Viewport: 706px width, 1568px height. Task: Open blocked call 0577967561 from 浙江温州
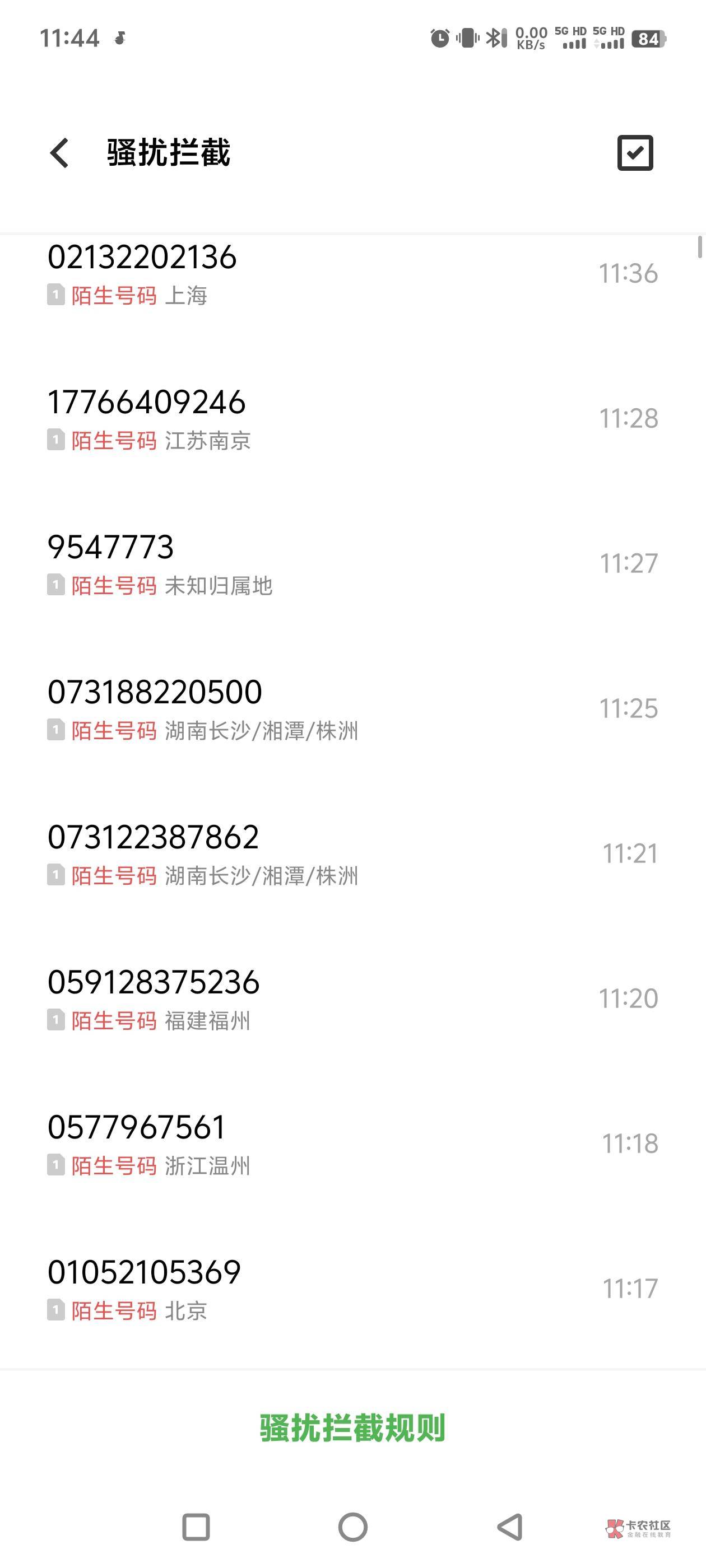(352, 1143)
